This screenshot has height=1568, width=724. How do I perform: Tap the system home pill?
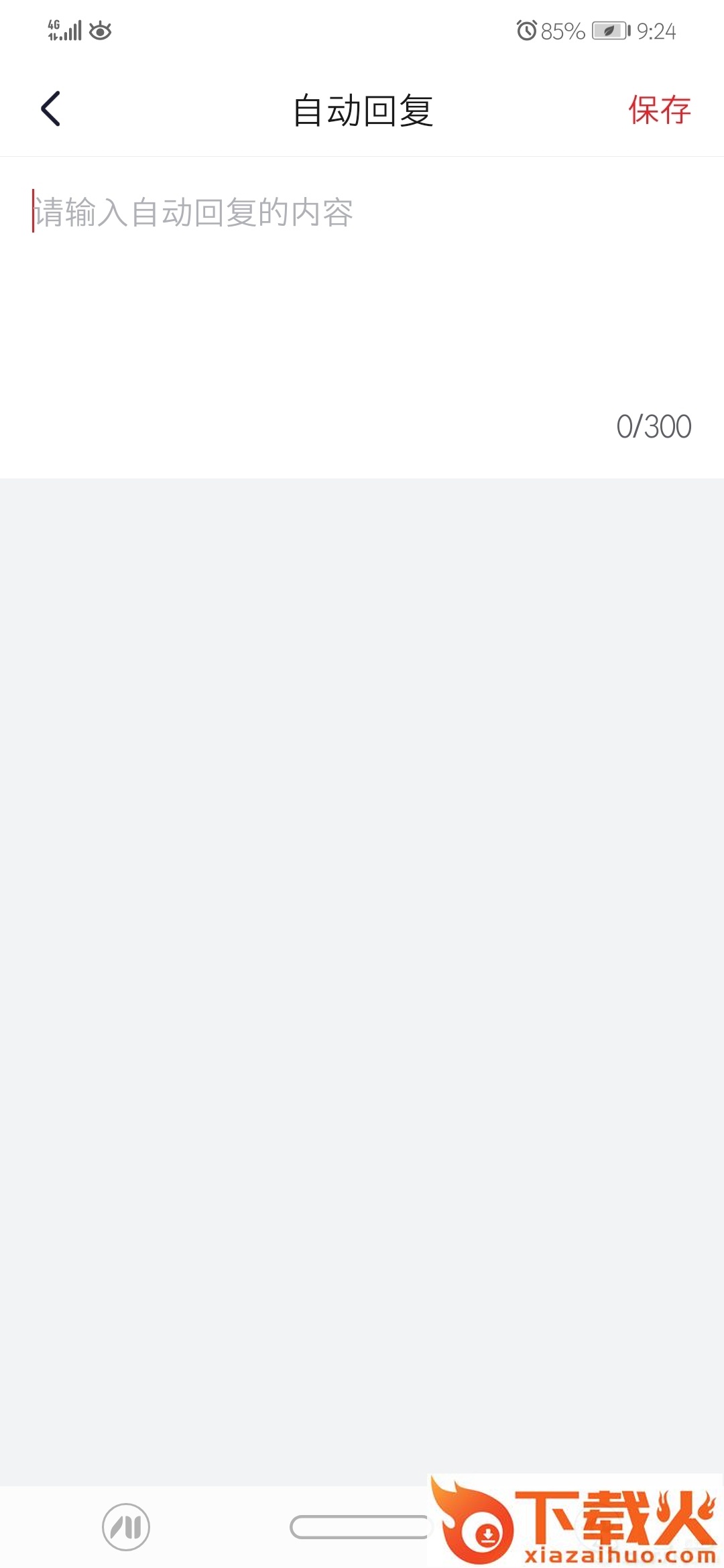point(359,1527)
